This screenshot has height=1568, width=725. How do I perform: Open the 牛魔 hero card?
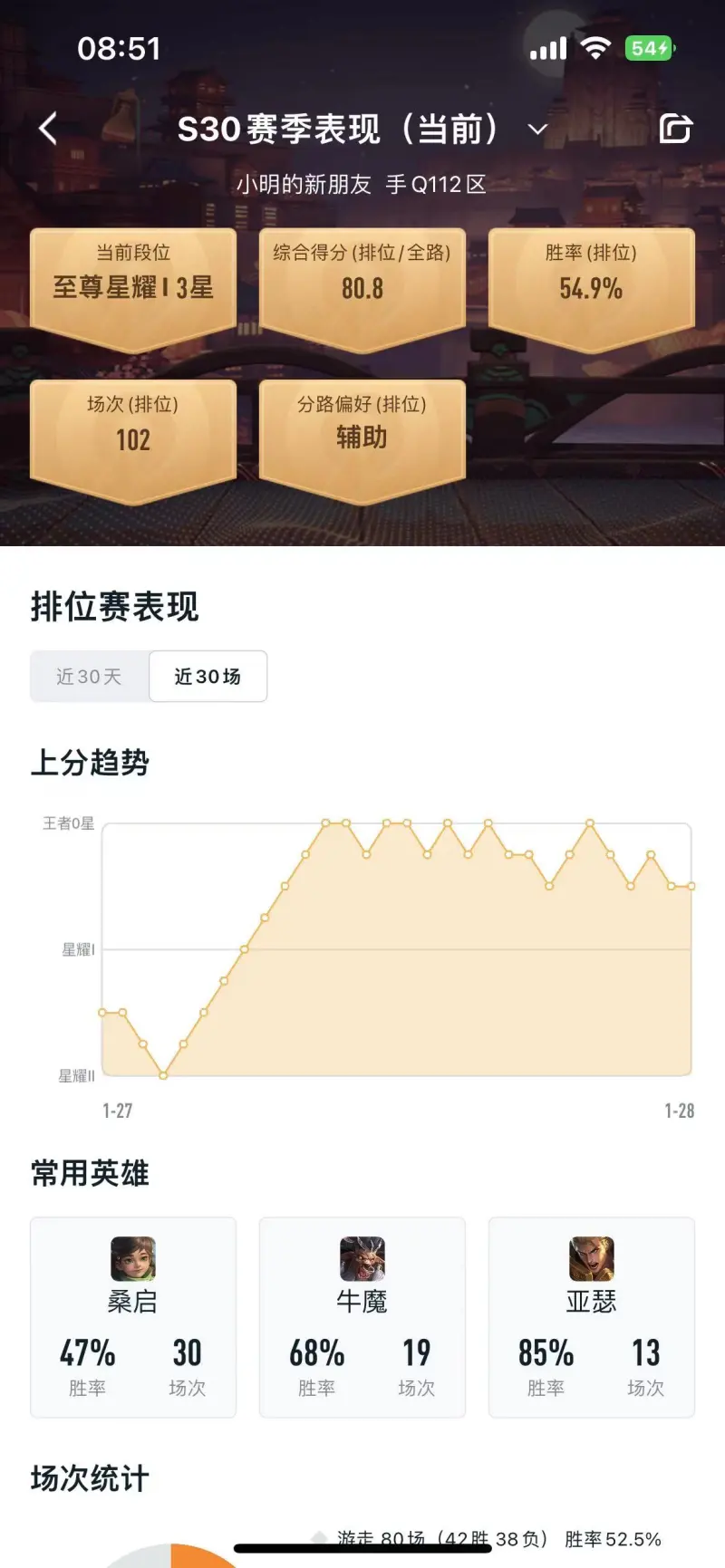click(x=362, y=1317)
